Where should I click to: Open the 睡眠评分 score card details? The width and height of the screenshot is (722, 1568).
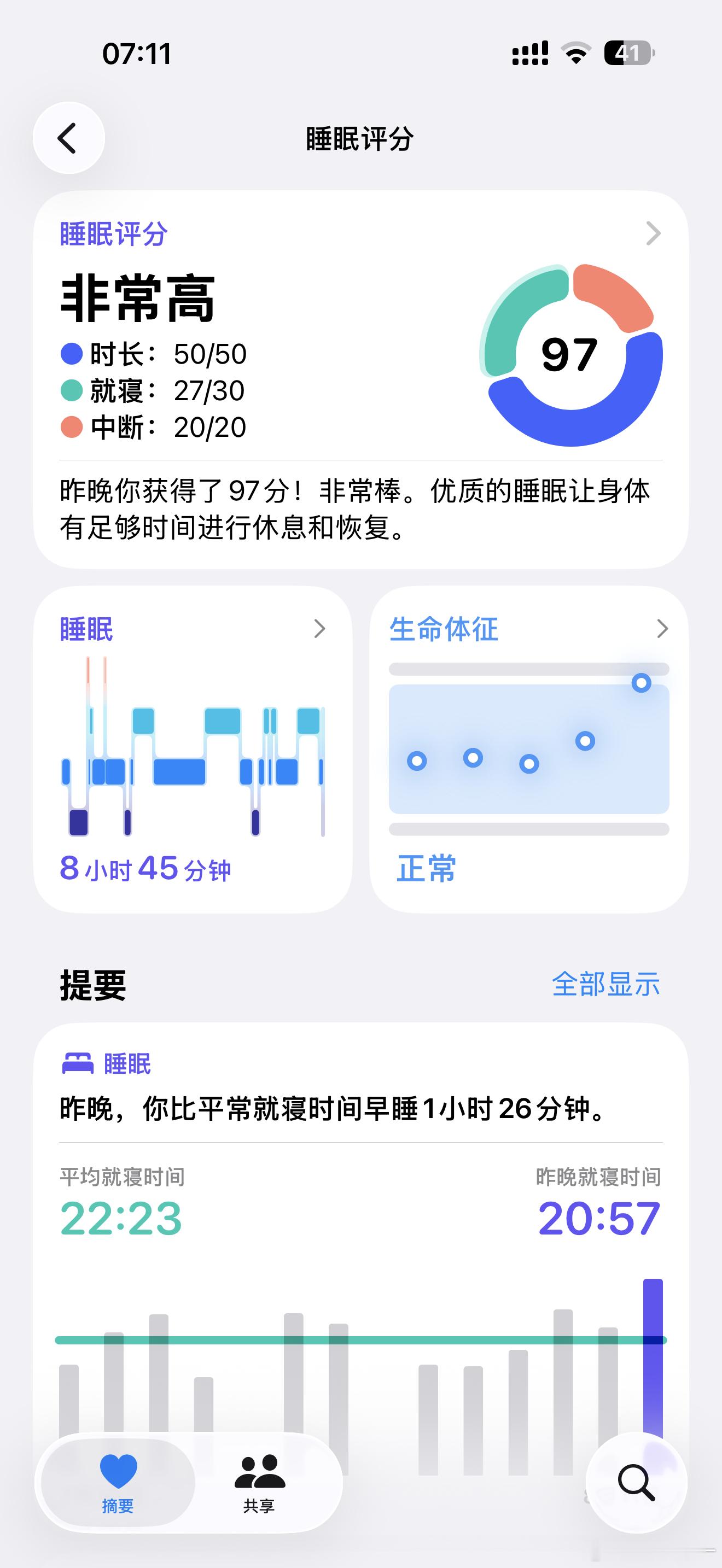point(361,380)
